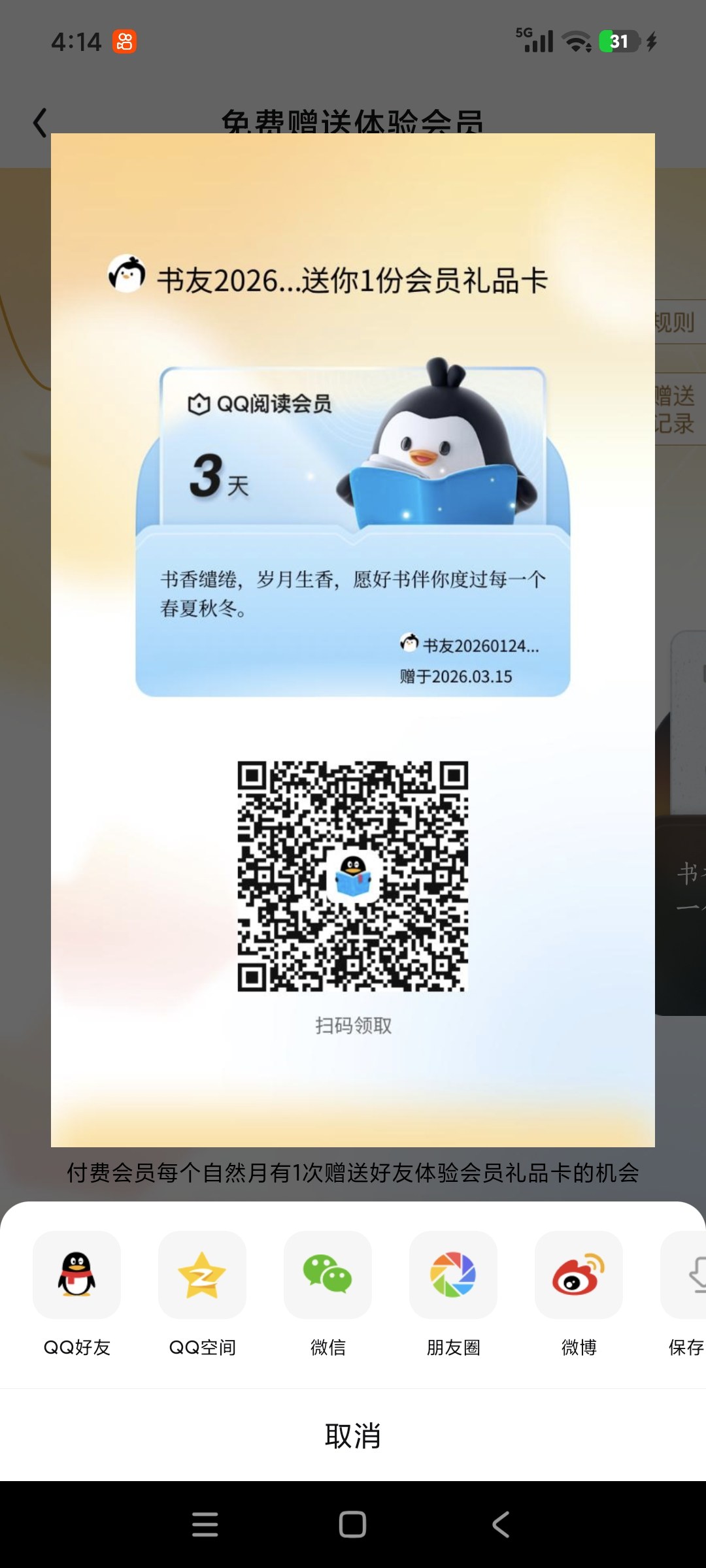The height and width of the screenshot is (1568, 706).
Task: Save the gift card image (保存)
Action: point(686,1275)
